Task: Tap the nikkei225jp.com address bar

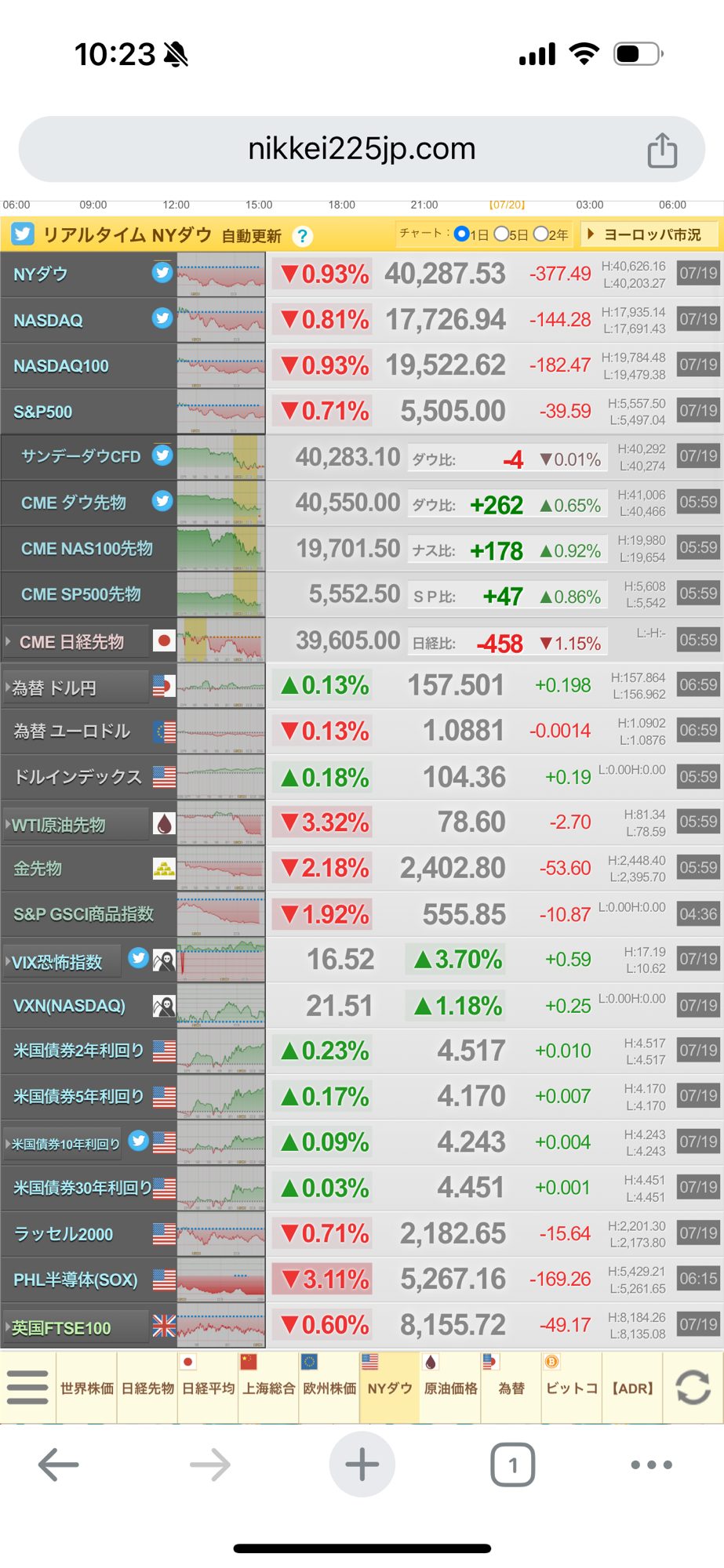Action: click(x=361, y=149)
